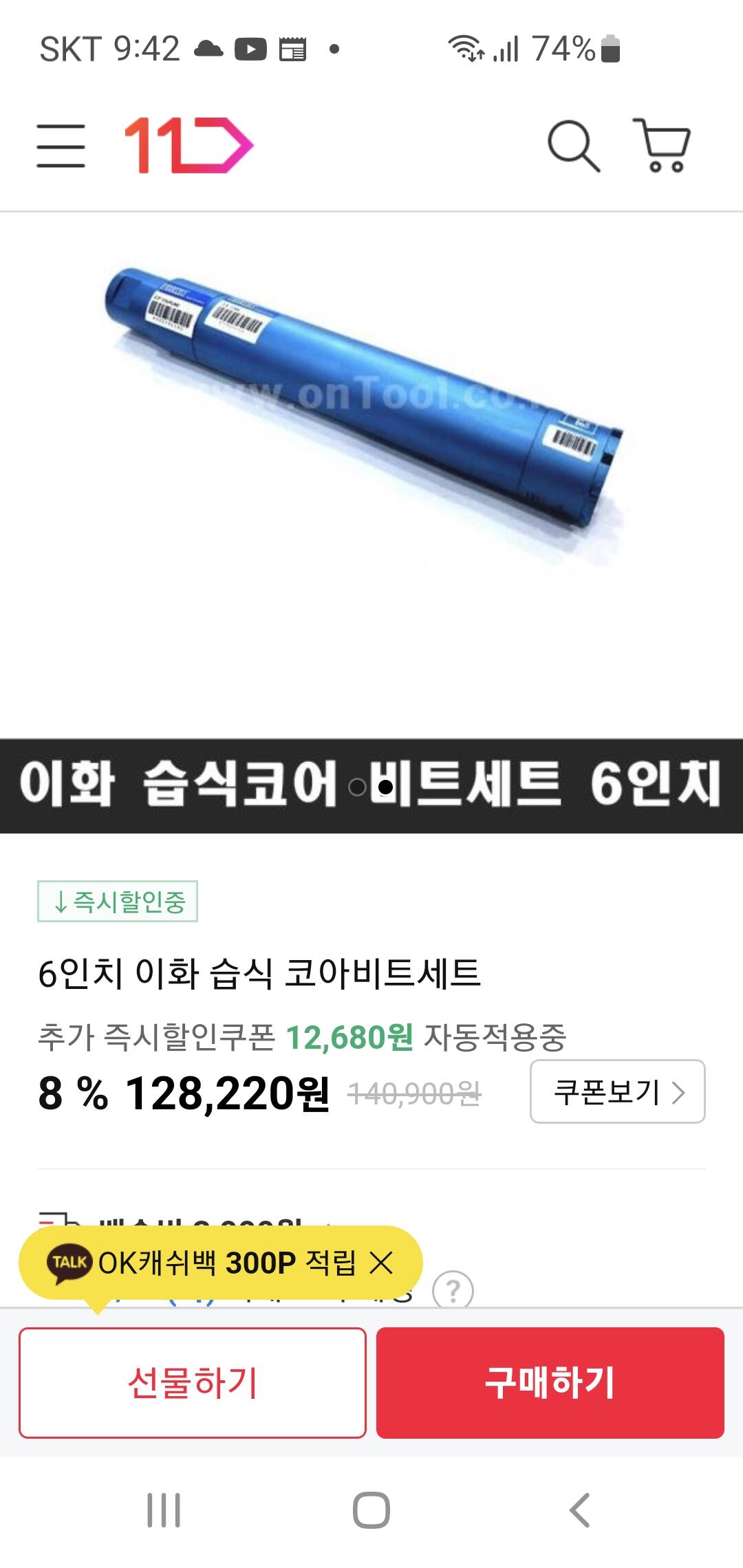Screen dimensions: 743x1568
Task: Tap 쿠폰보기 to view coupons
Action: [x=618, y=1091]
